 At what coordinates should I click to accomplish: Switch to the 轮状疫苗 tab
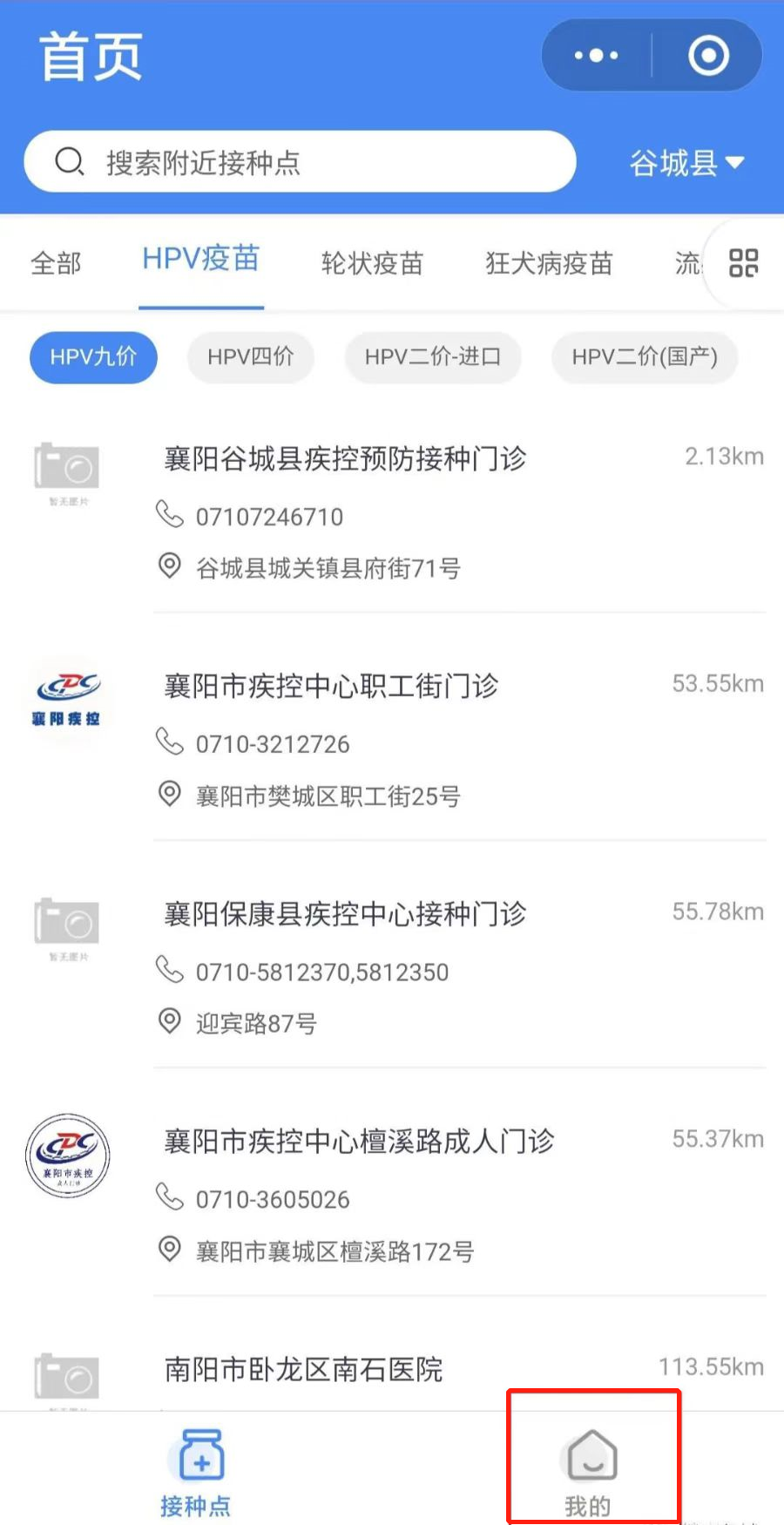coord(372,262)
